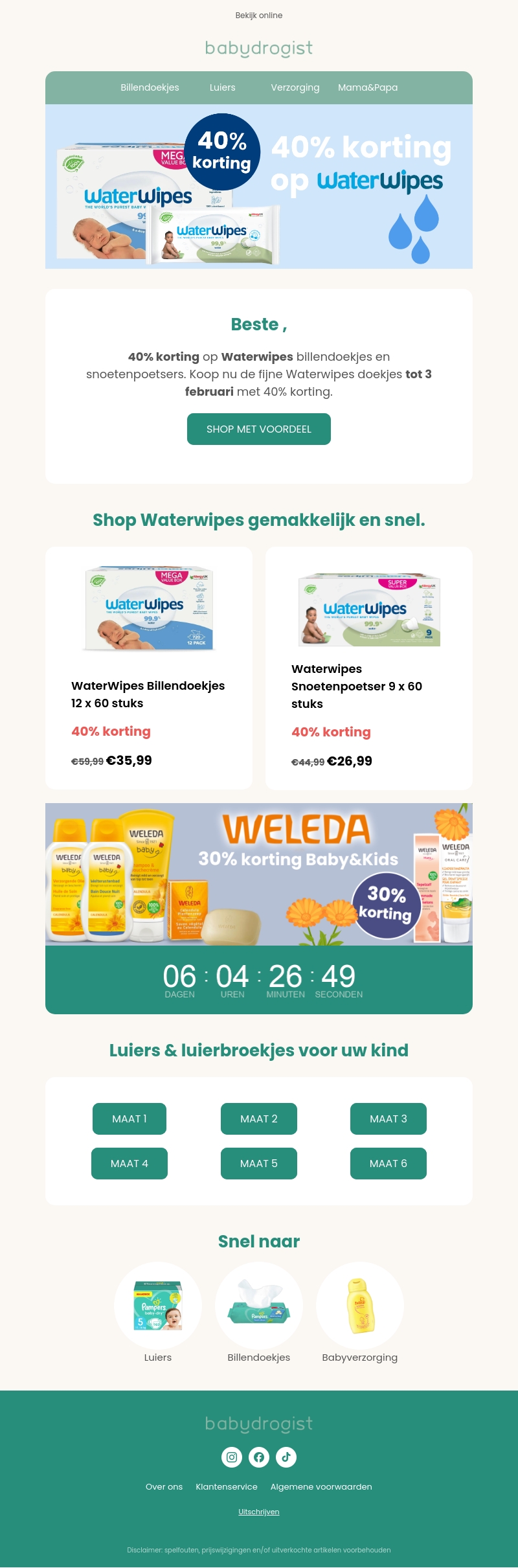Select the MAAT 2 button
The image size is (518, 1568).
pos(259,1119)
